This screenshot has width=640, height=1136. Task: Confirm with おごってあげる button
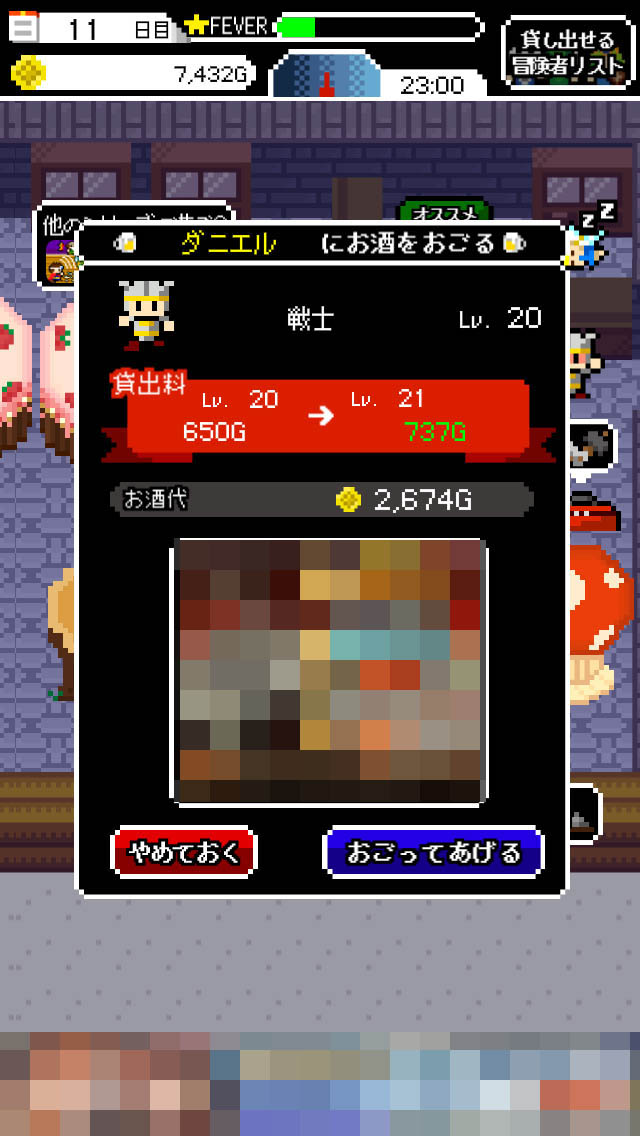[434, 852]
